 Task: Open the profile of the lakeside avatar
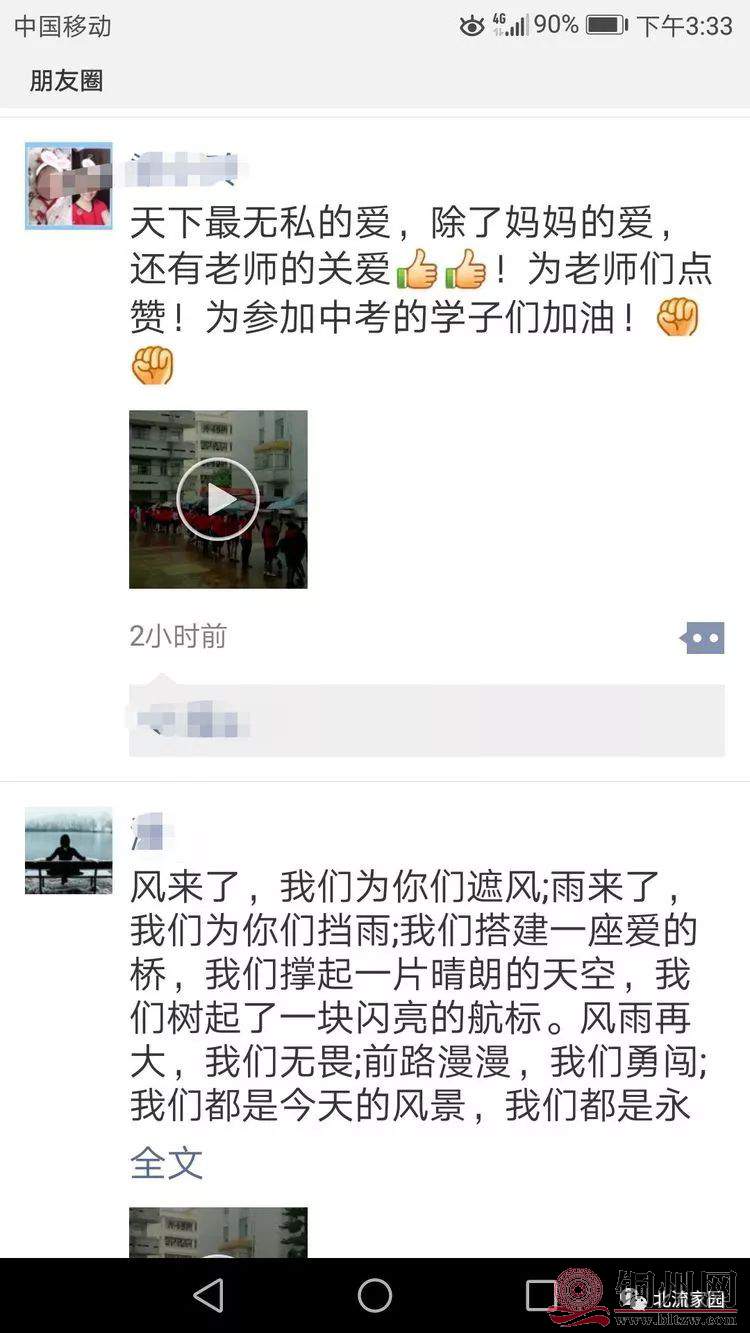tap(68, 850)
